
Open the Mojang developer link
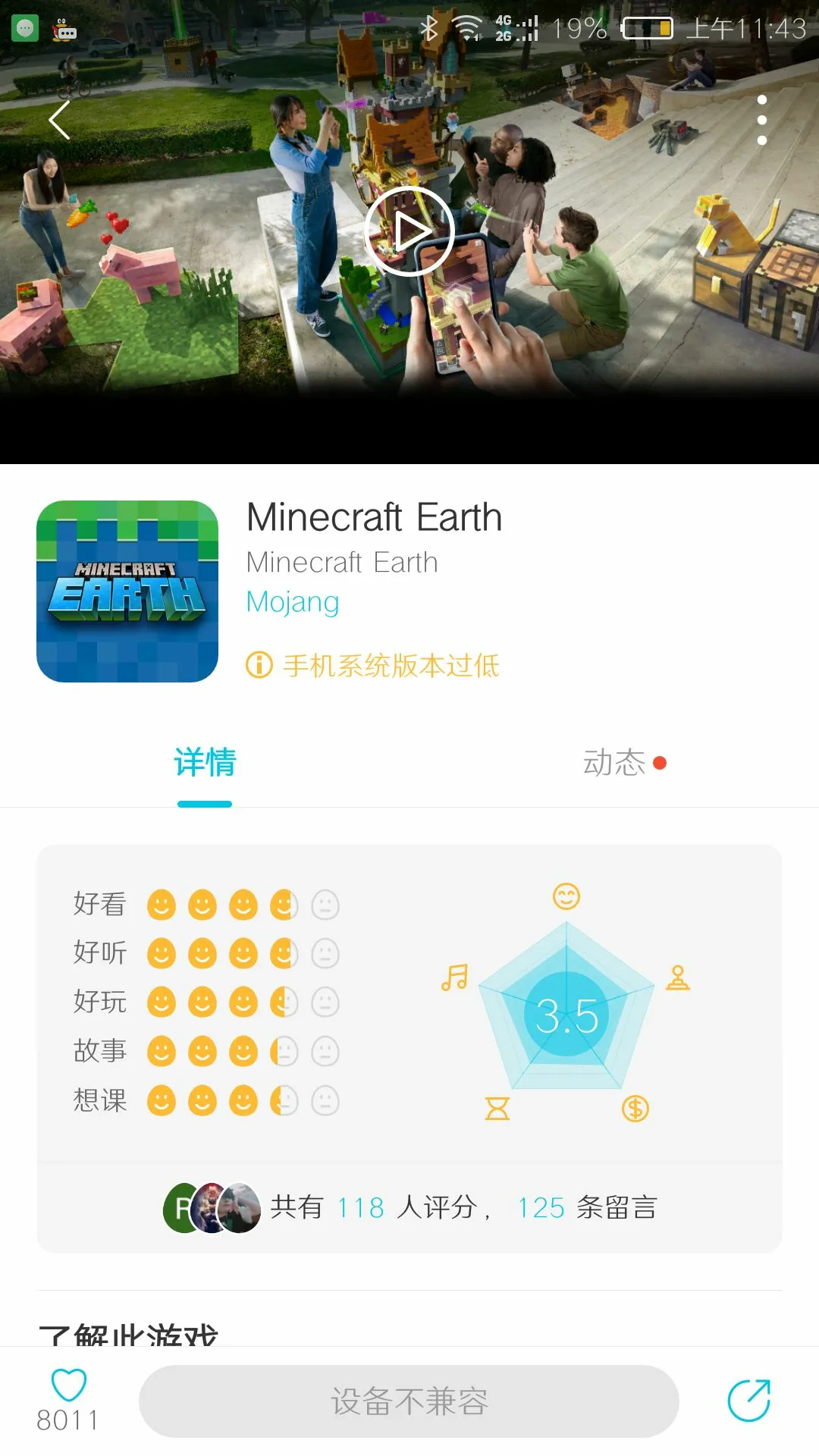tap(293, 602)
